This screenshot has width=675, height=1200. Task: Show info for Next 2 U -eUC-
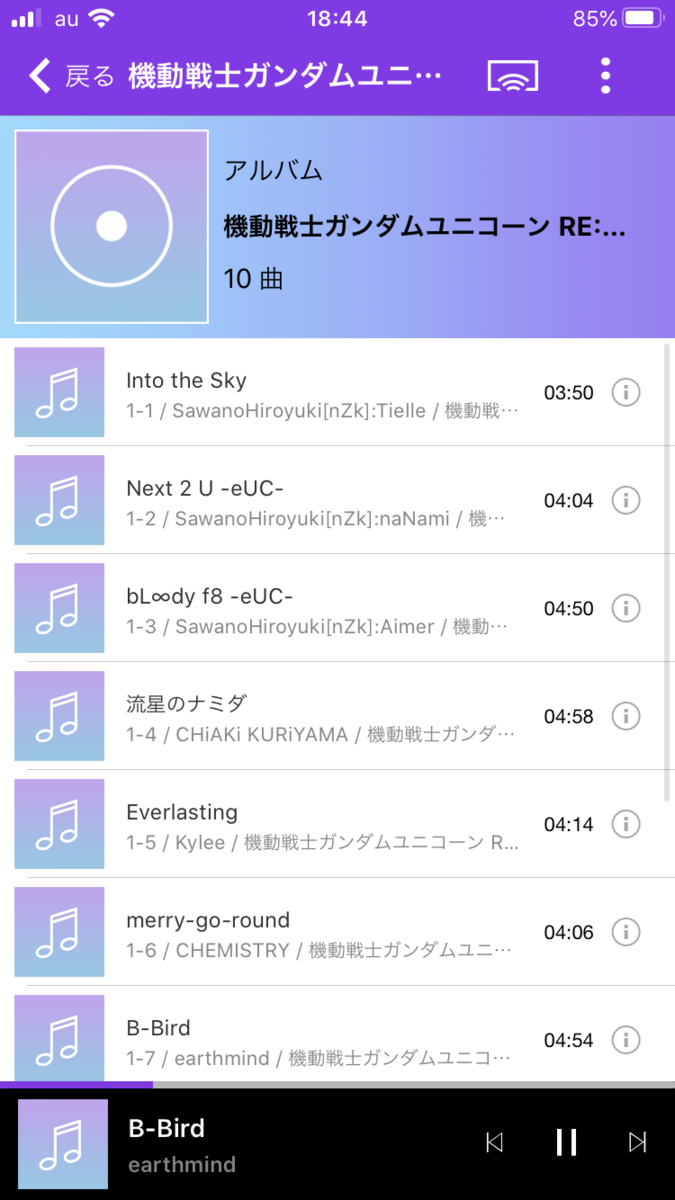coord(626,501)
